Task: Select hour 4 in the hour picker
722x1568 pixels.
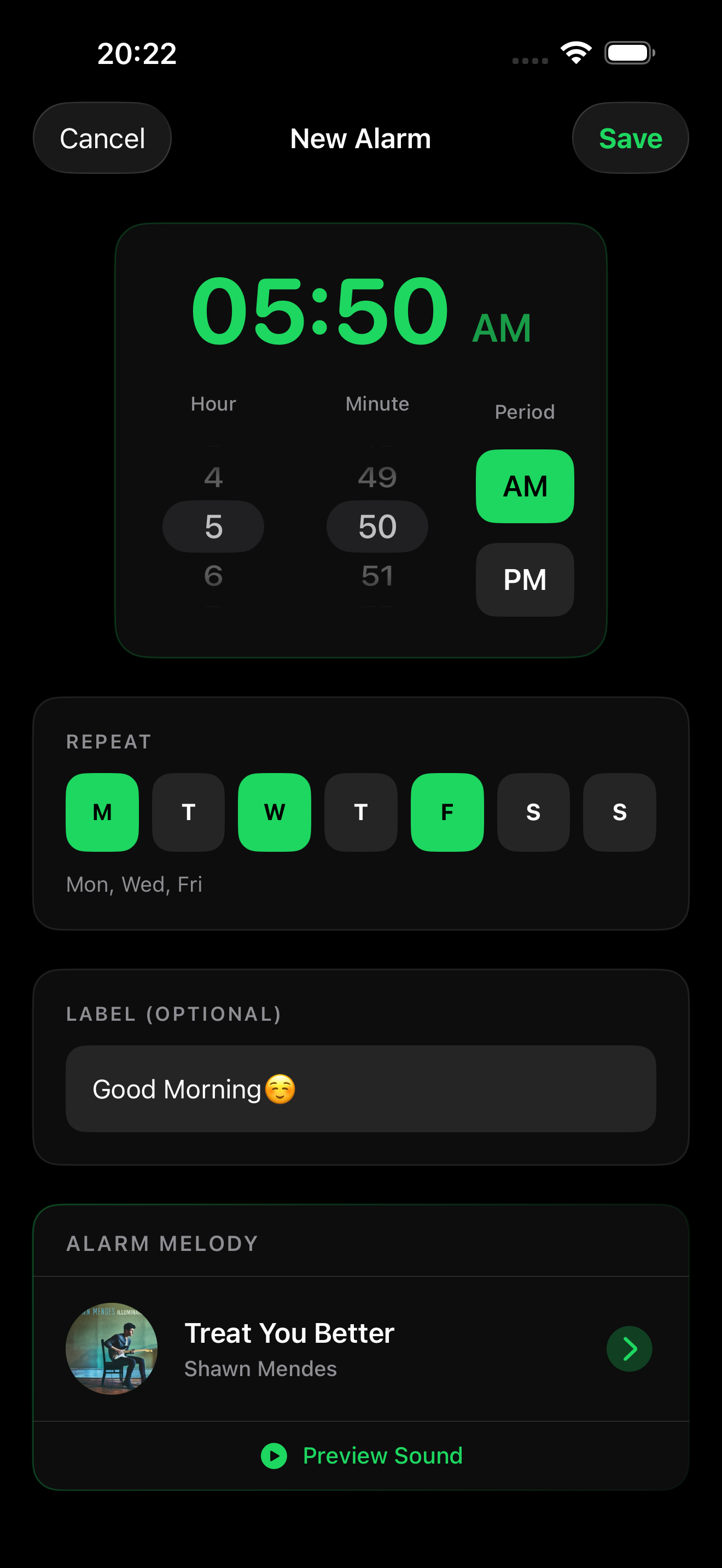Action: tap(212, 477)
